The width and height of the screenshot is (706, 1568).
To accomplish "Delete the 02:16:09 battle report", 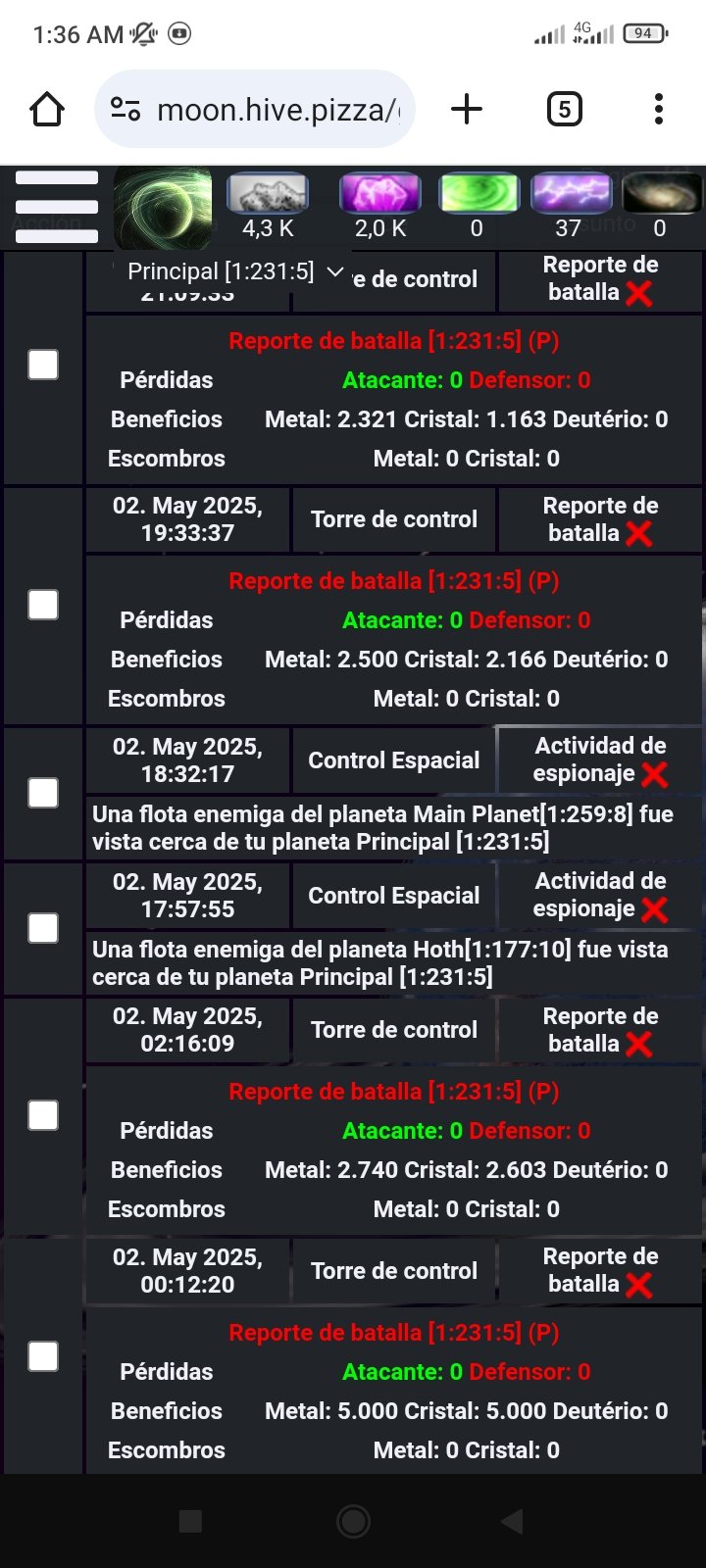I will tap(639, 1045).
